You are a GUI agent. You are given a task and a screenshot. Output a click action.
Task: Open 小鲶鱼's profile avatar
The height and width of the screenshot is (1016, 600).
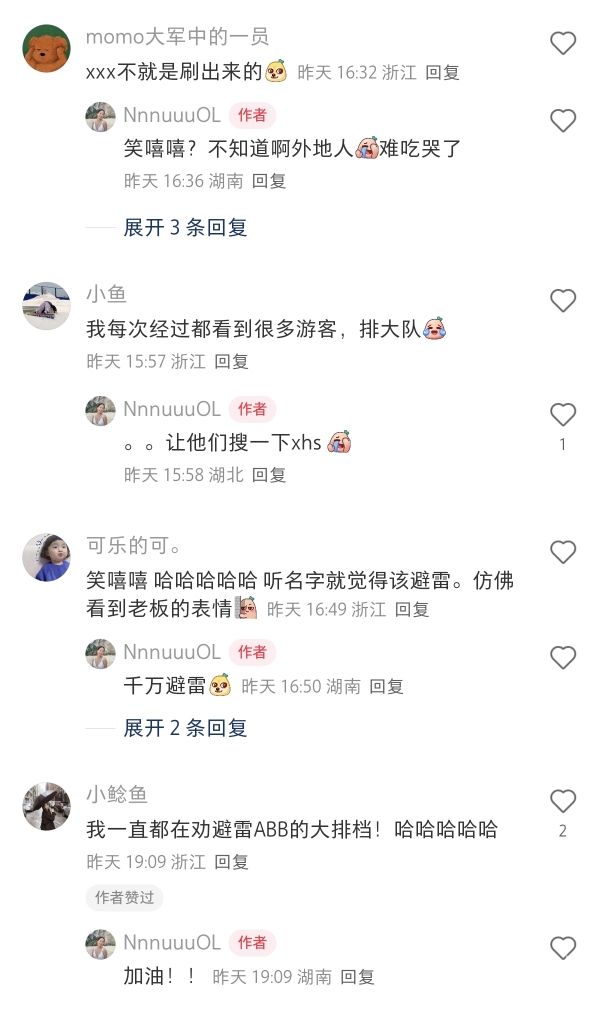pyautogui.click(x=46, y=806)
